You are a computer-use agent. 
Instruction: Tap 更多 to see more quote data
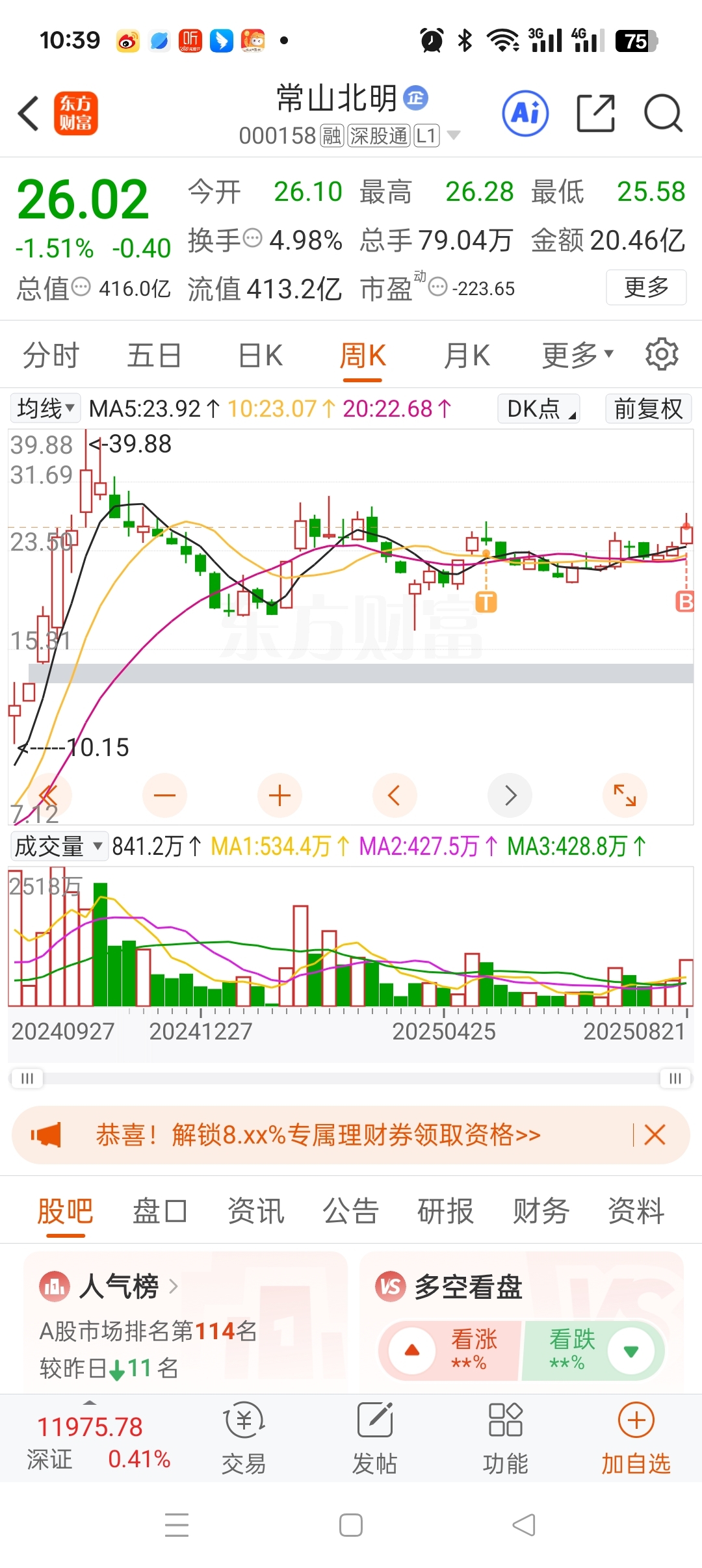645,287
